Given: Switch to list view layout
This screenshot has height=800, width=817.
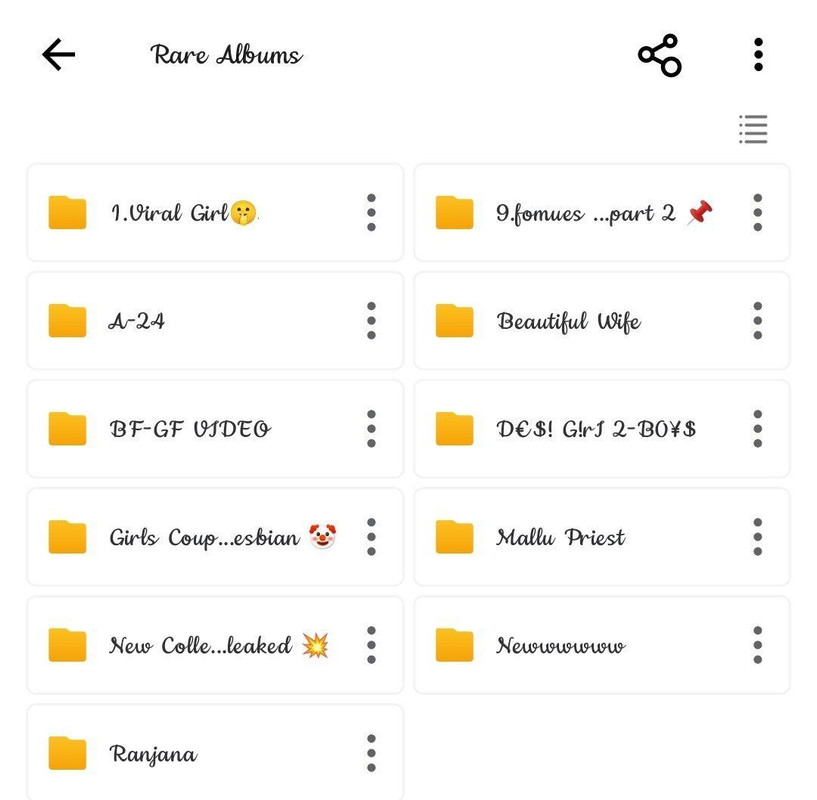Looking at the screenshot, I should click(x=753, y=129).
